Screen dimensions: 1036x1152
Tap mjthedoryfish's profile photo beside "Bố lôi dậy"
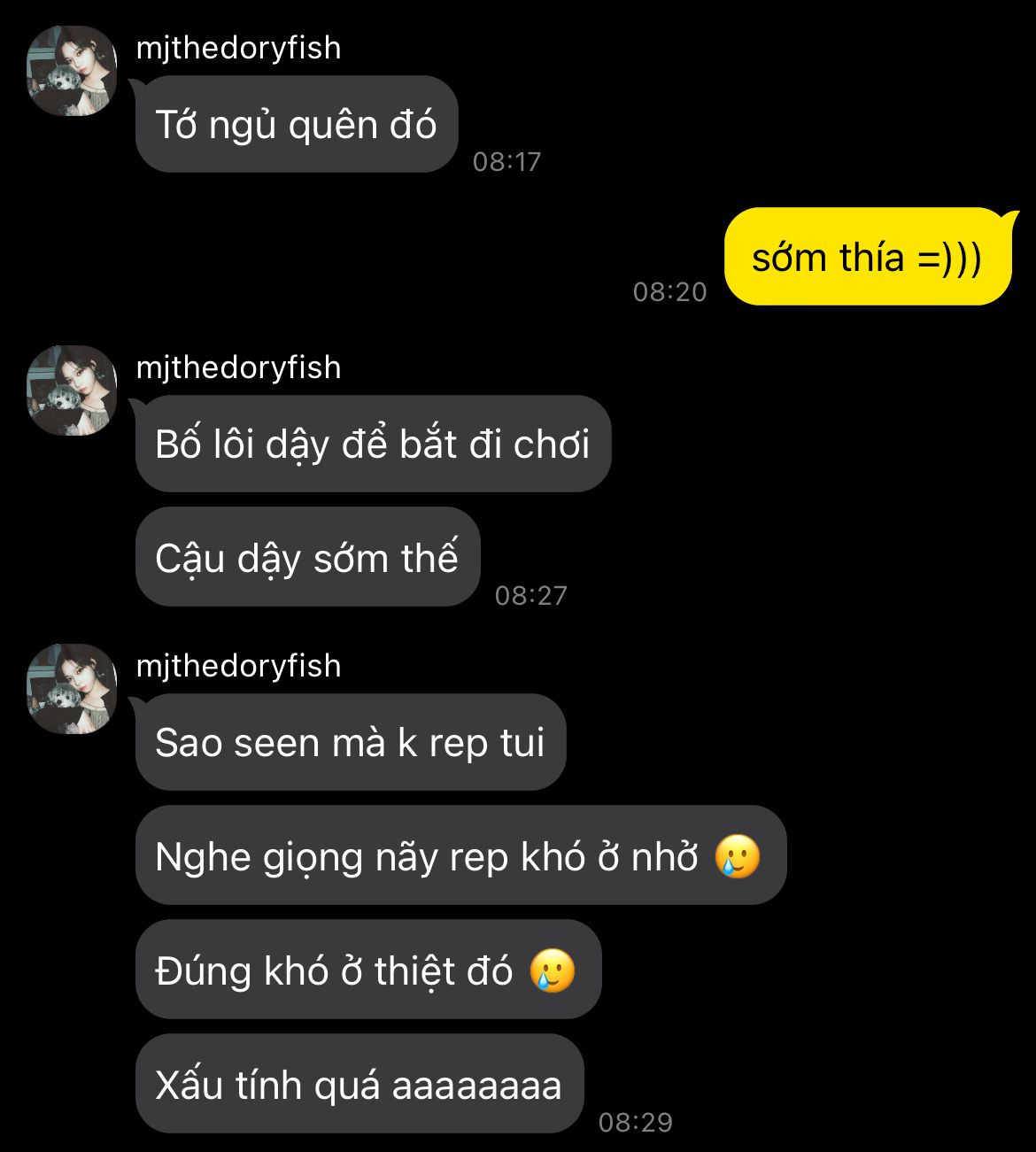[72, 390]
